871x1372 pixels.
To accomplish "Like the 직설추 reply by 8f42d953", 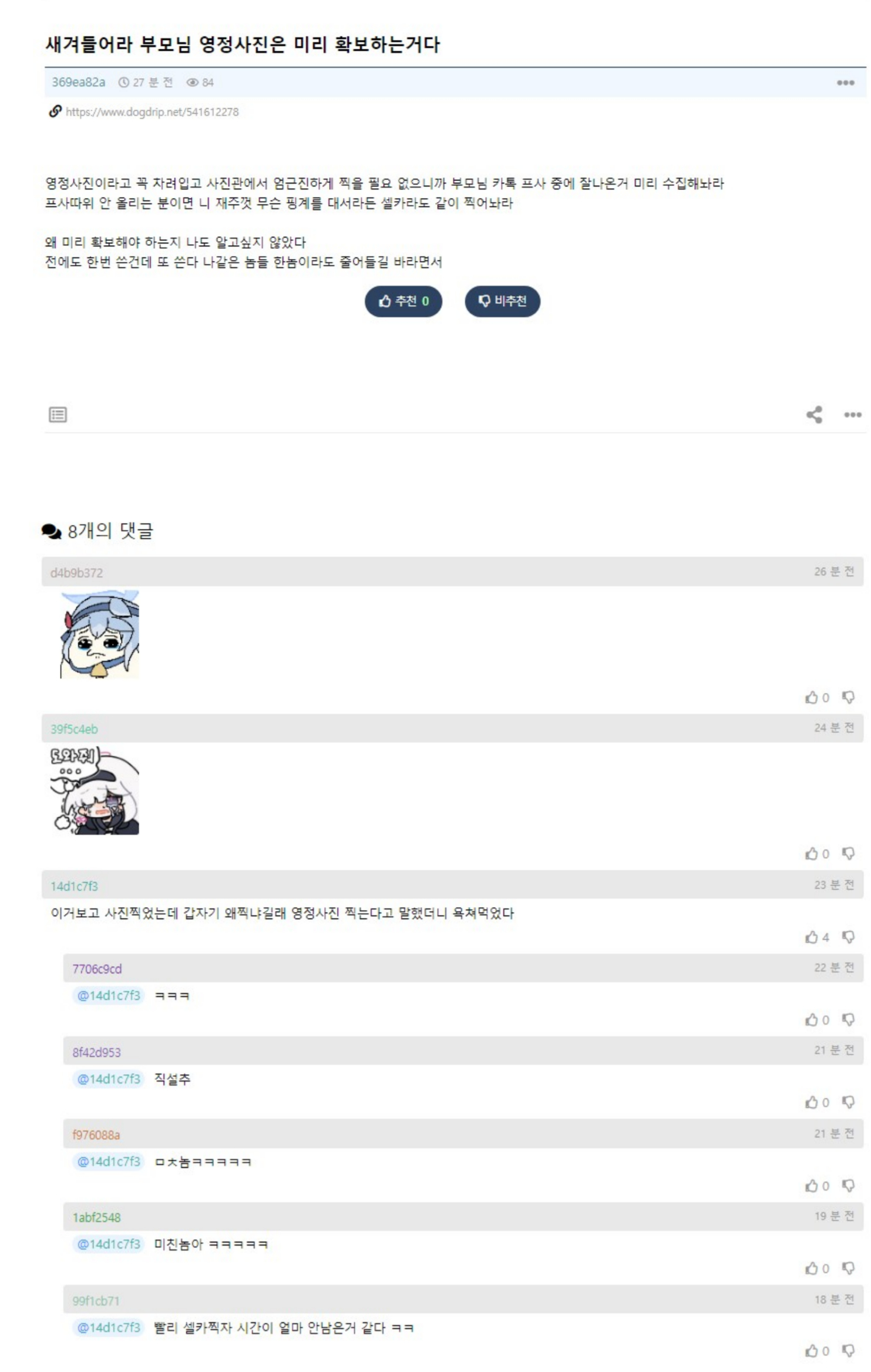I will point(812,1103).
